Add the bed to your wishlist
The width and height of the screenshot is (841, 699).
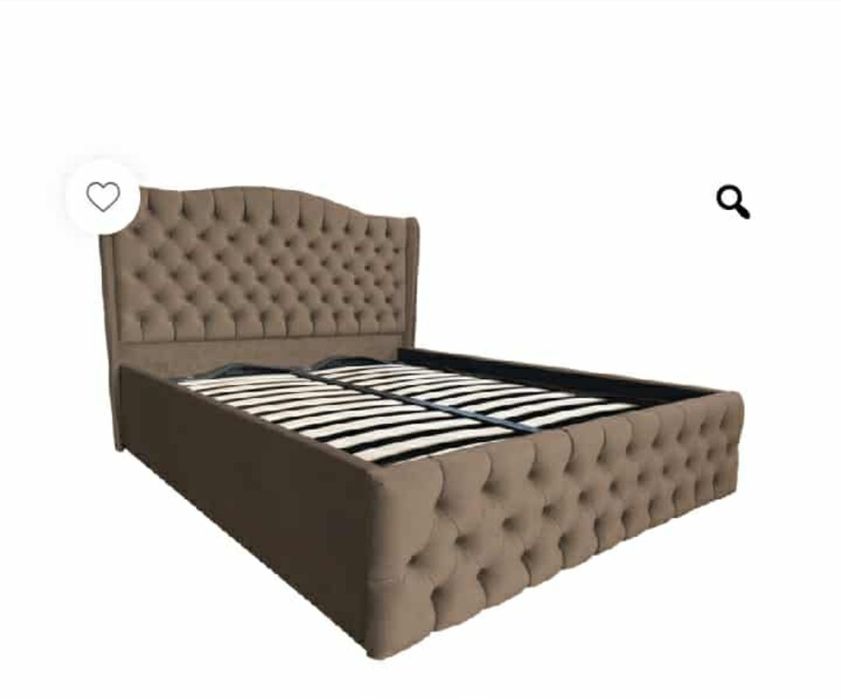102,197
